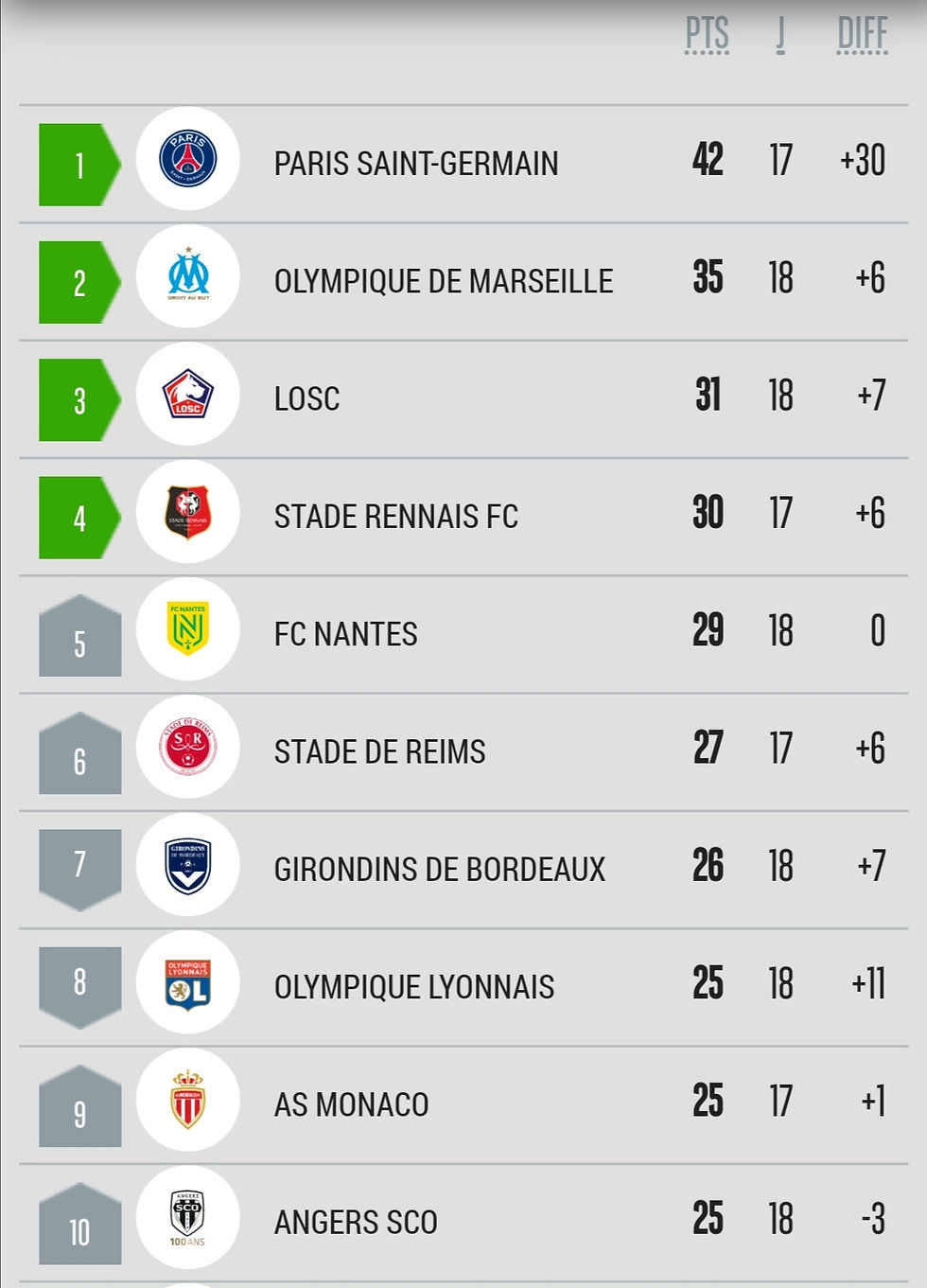Tap the PTS column header

point(707,35)
